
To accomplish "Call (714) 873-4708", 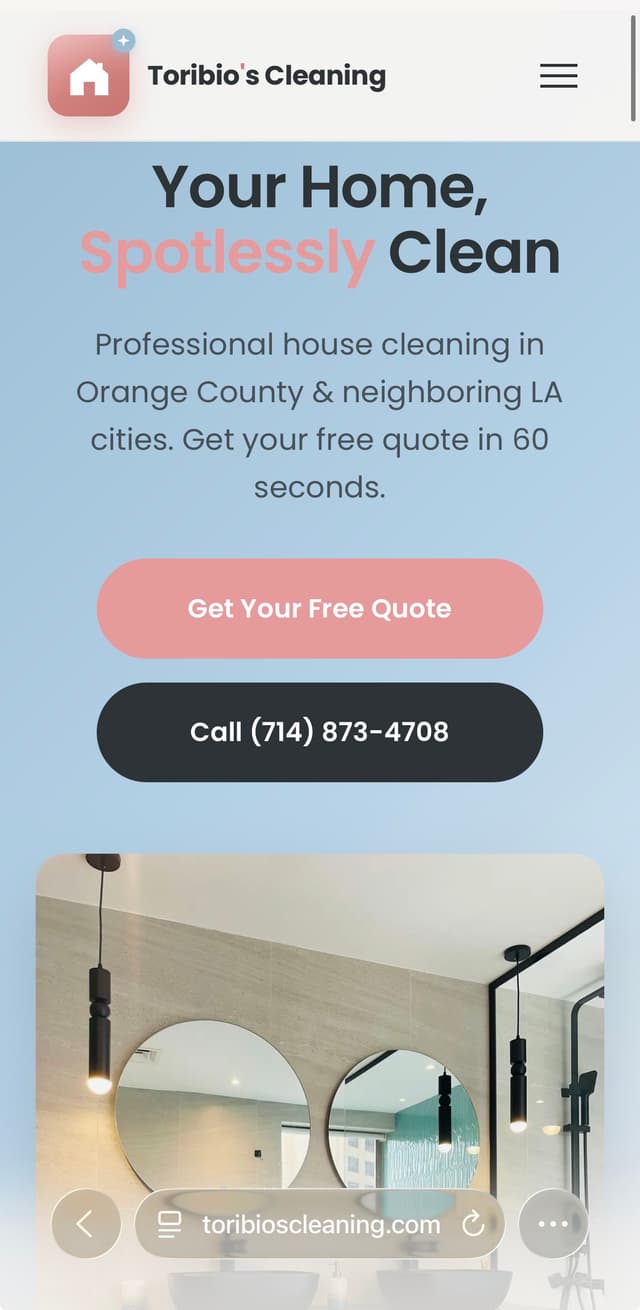I will pos(320,732).
